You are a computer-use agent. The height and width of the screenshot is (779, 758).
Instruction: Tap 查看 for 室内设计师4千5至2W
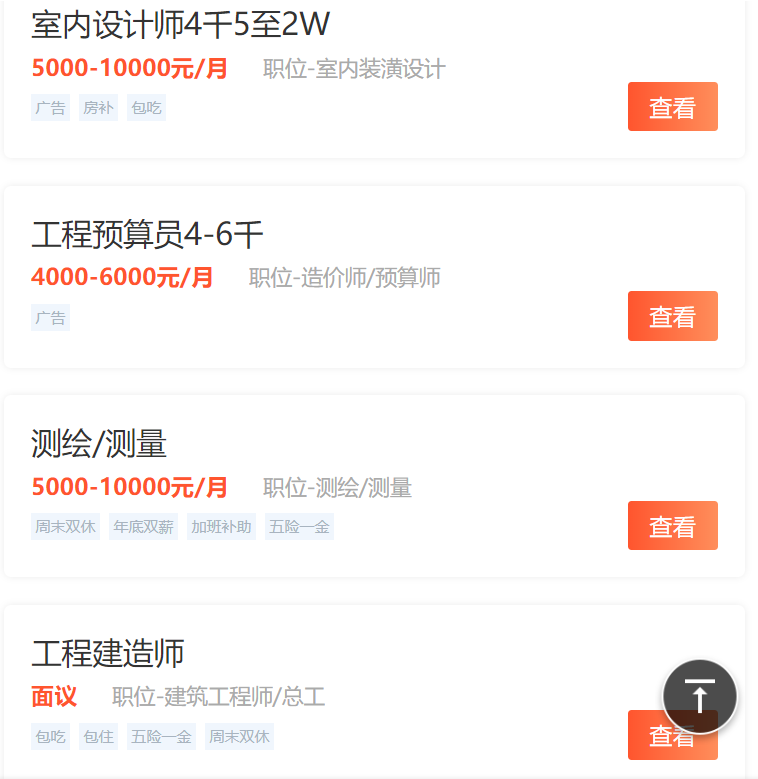coord(672,107)
